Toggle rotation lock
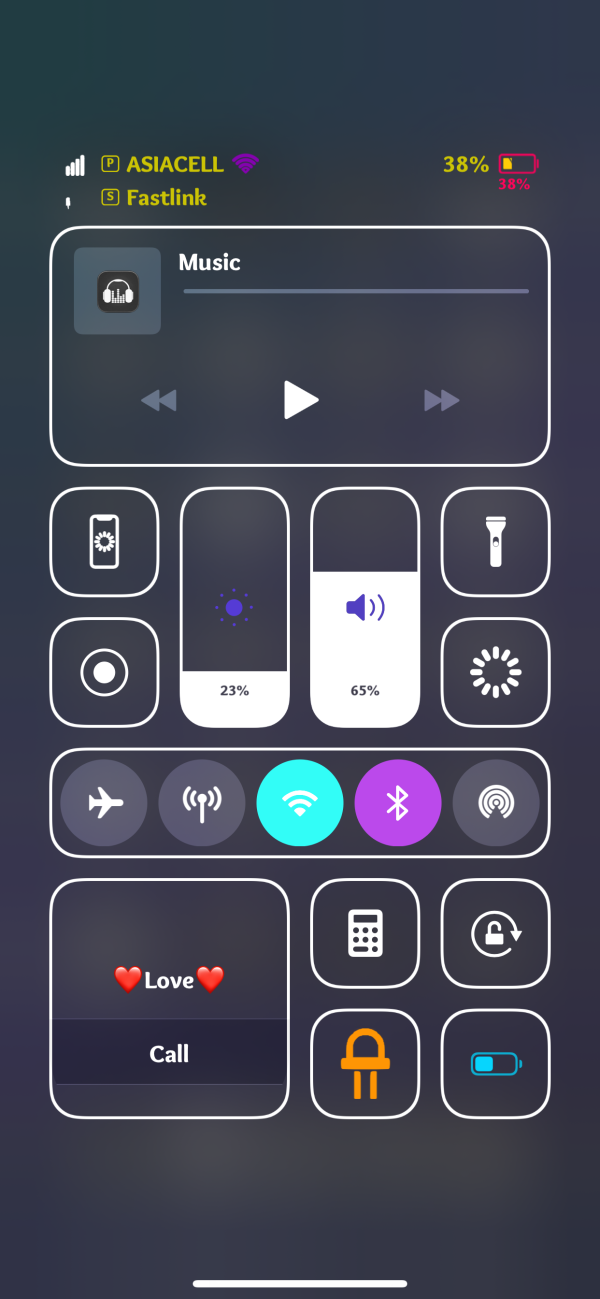Screen dimensions: 600x1299 496,933
